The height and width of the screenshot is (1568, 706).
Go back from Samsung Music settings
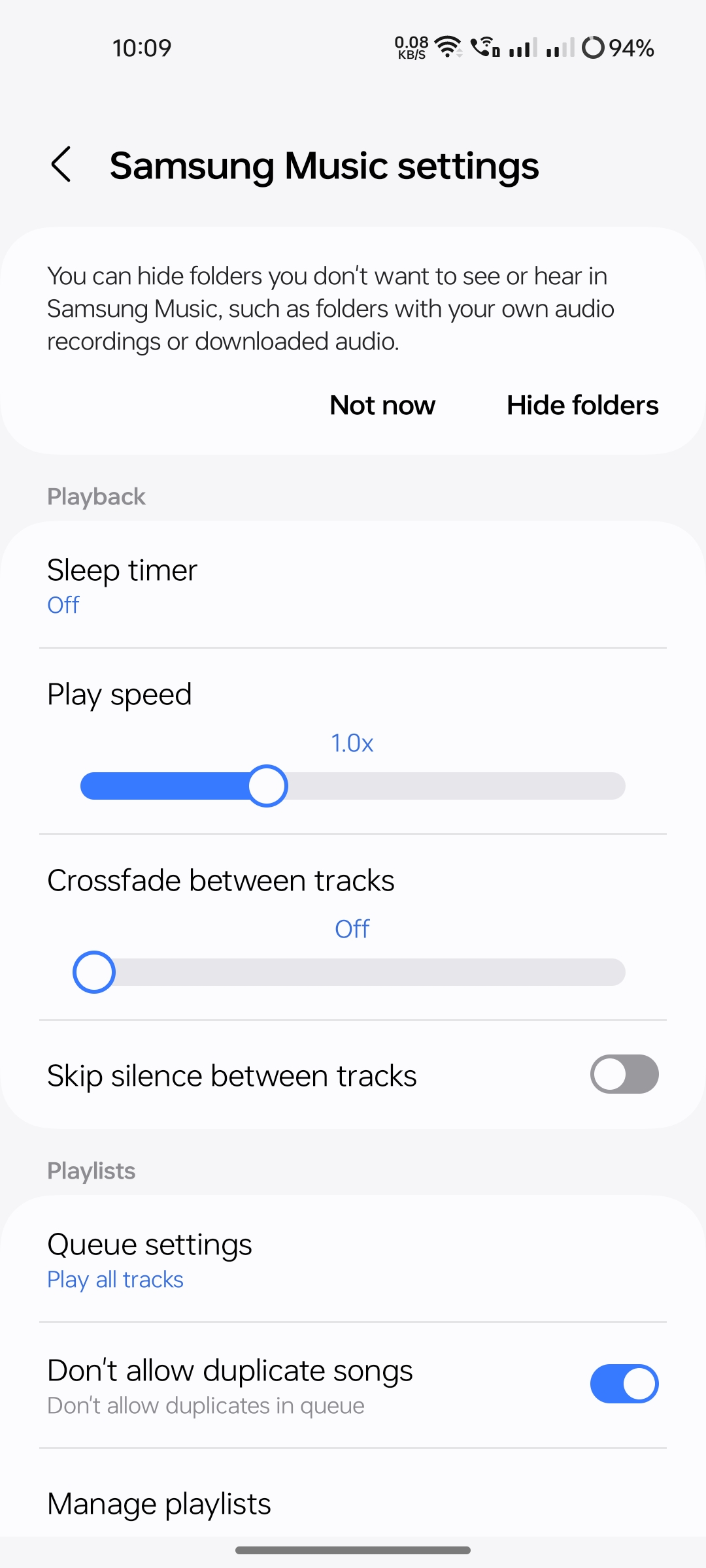point(61,165)
